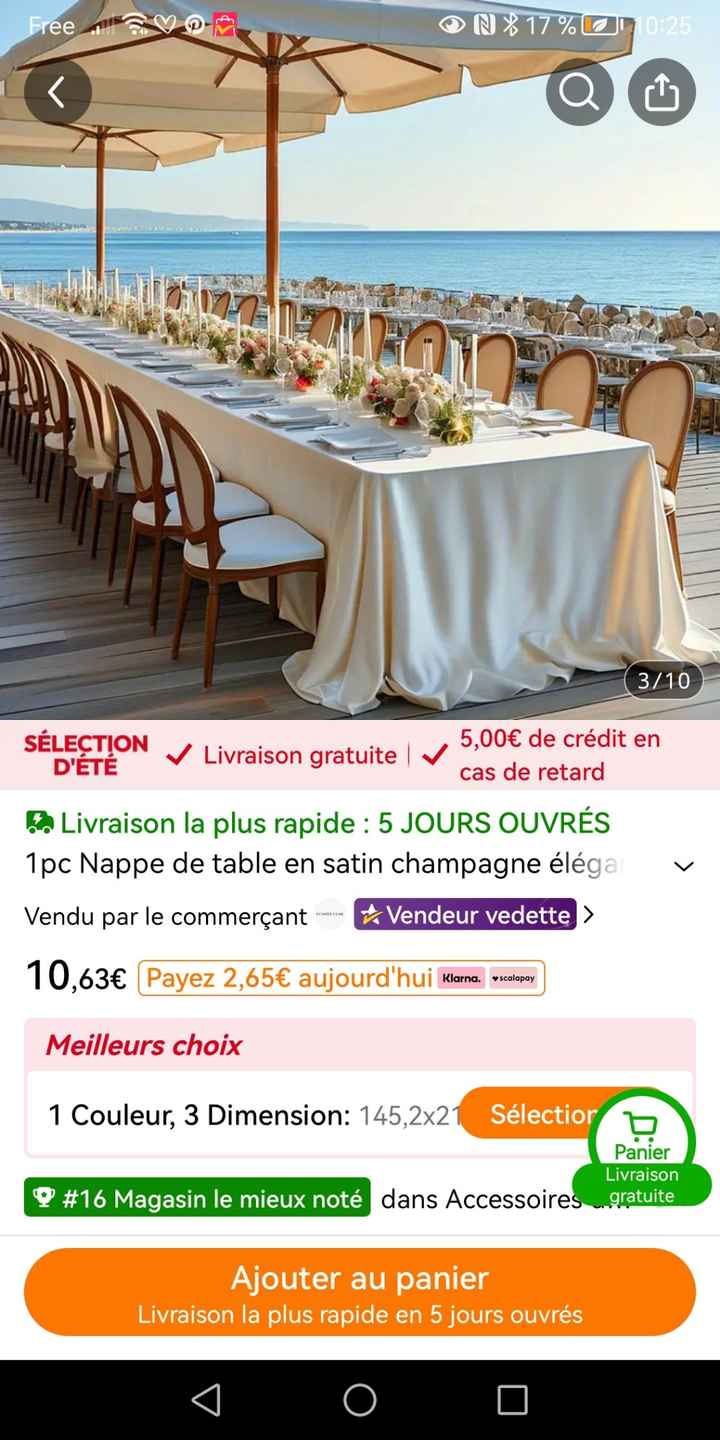The height and width of the screenshot is (1440, 720).
Task: Tap the back arrow over the product photo
Action: (57, 92)
